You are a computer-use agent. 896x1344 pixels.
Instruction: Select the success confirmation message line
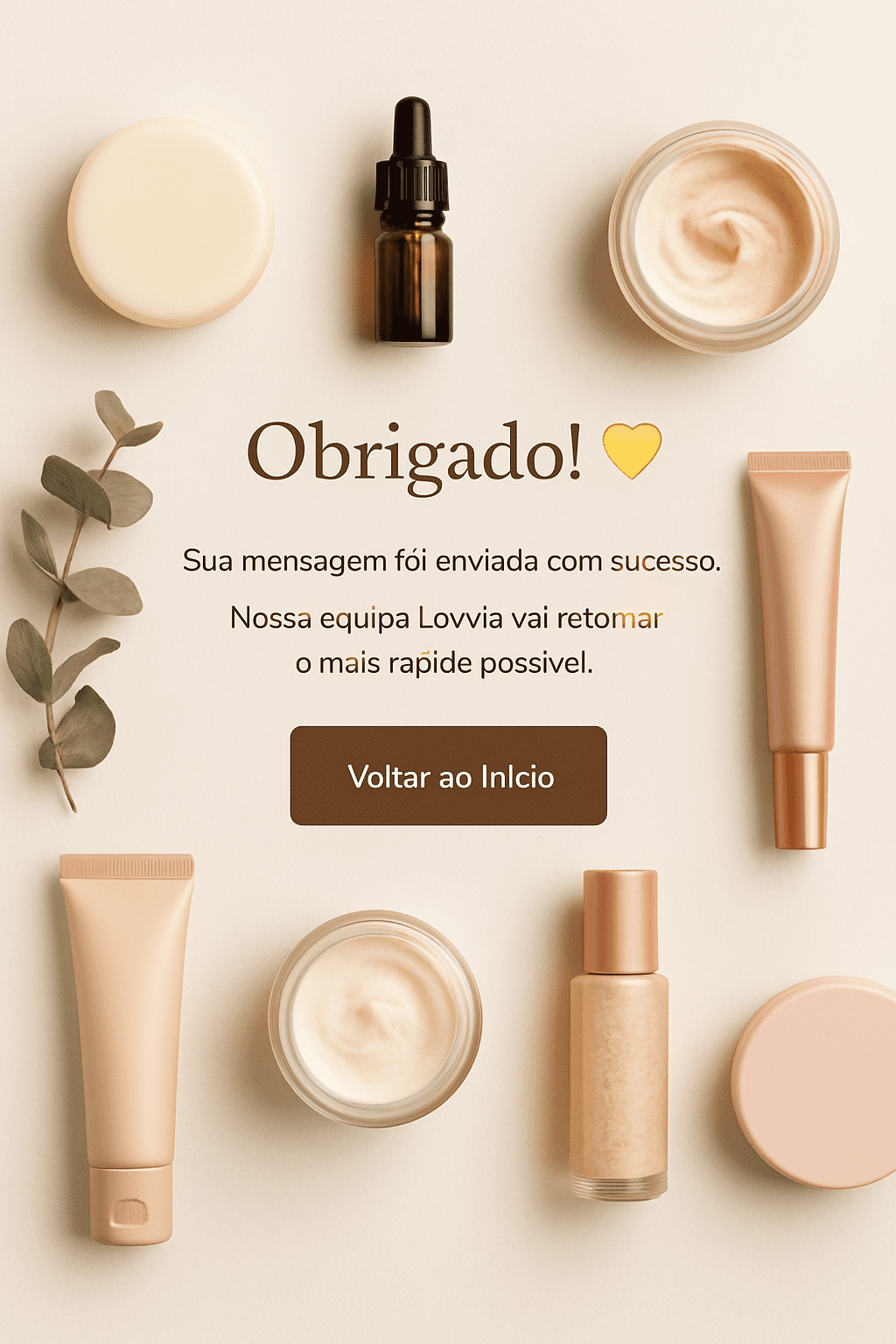pyautogui.click(x=453, y=563)
